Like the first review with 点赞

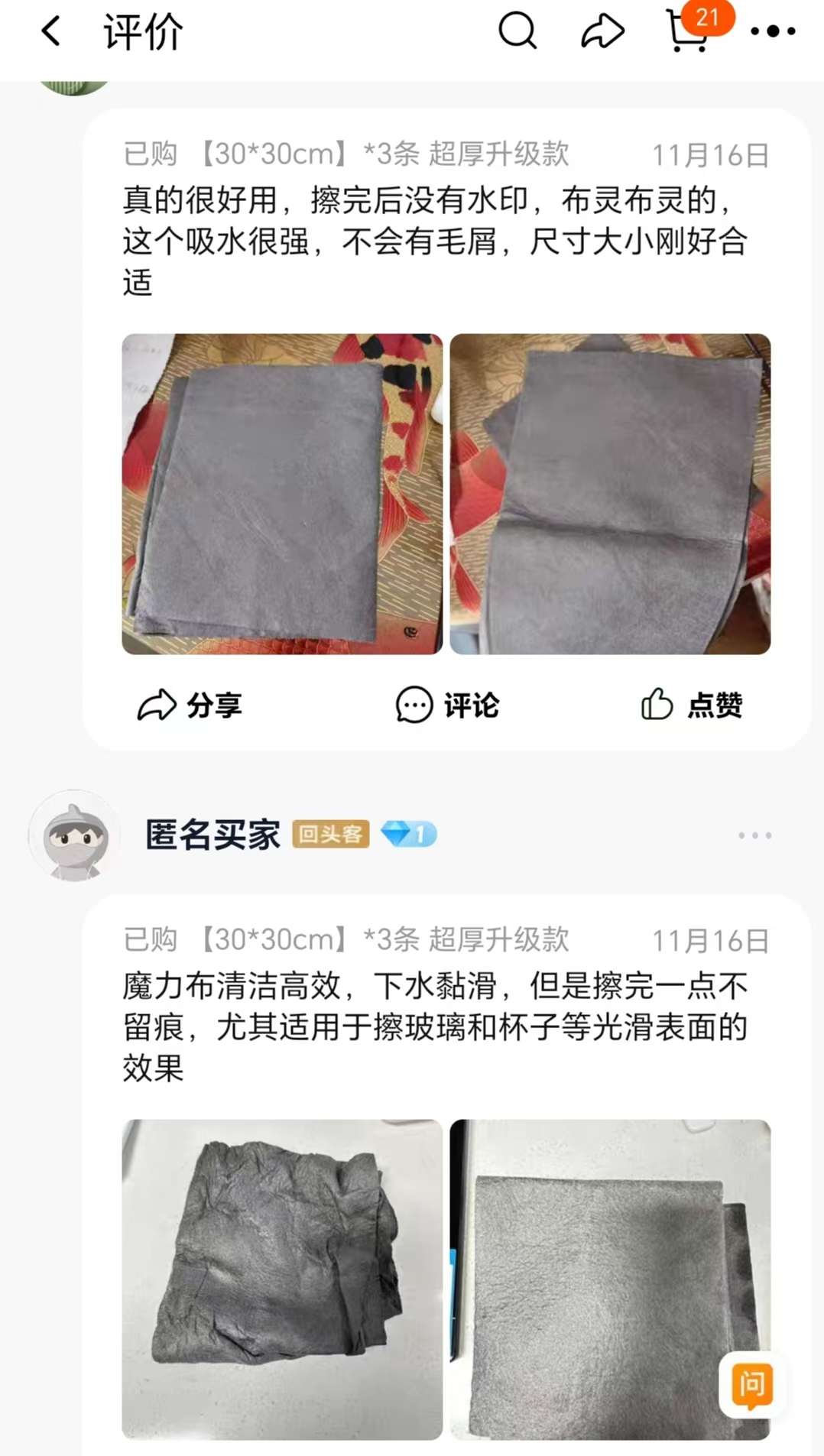click(692, 705)
